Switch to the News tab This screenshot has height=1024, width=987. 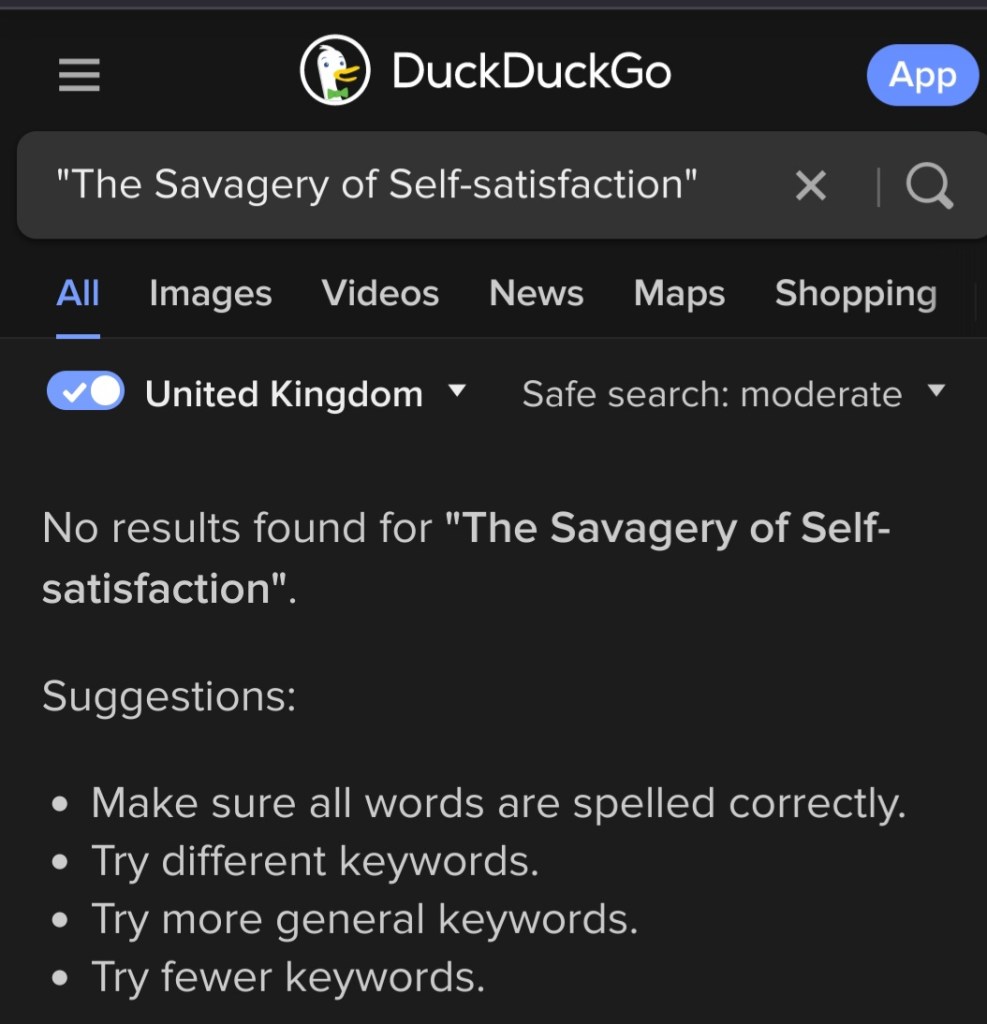pyautogui.click(x=536, y=294)
